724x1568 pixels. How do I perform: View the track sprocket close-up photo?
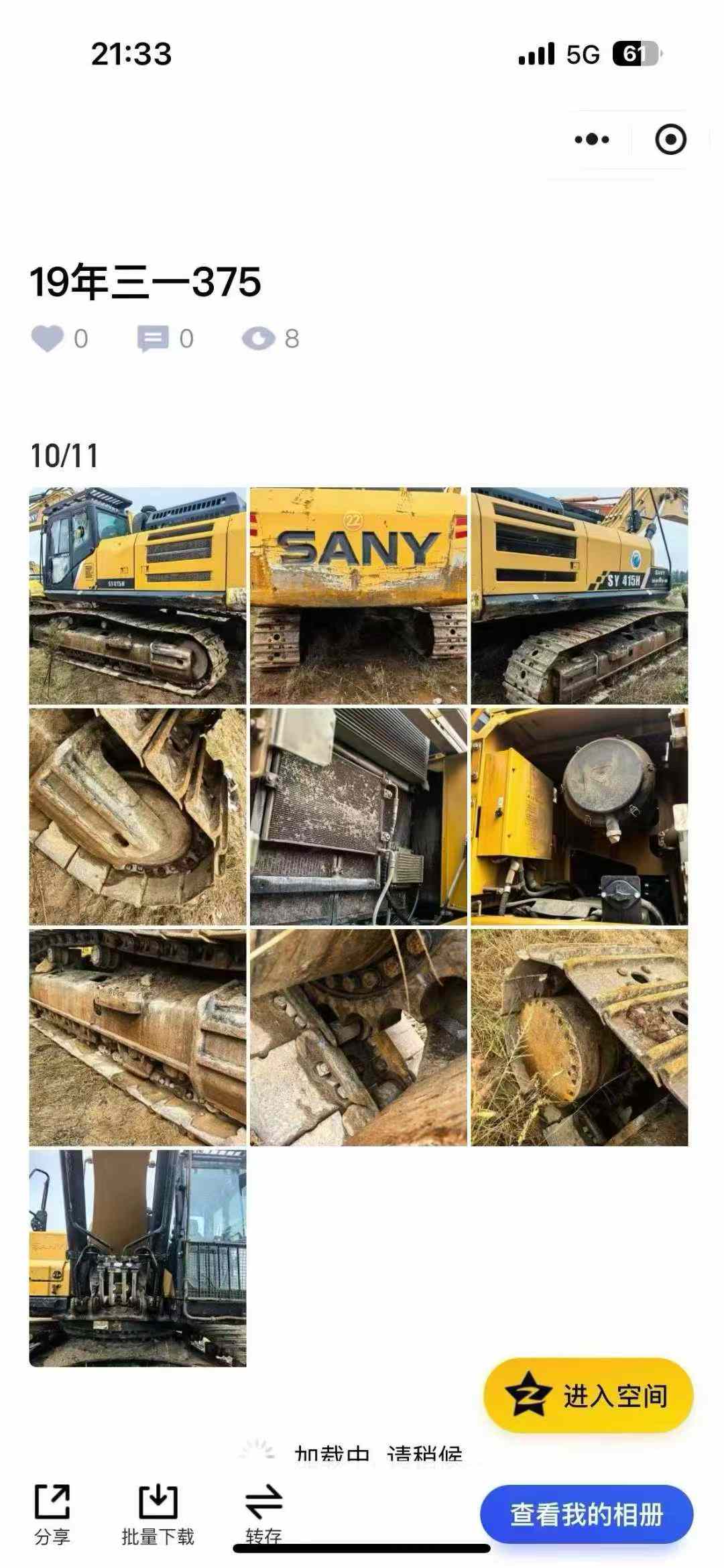(358, 1037)
